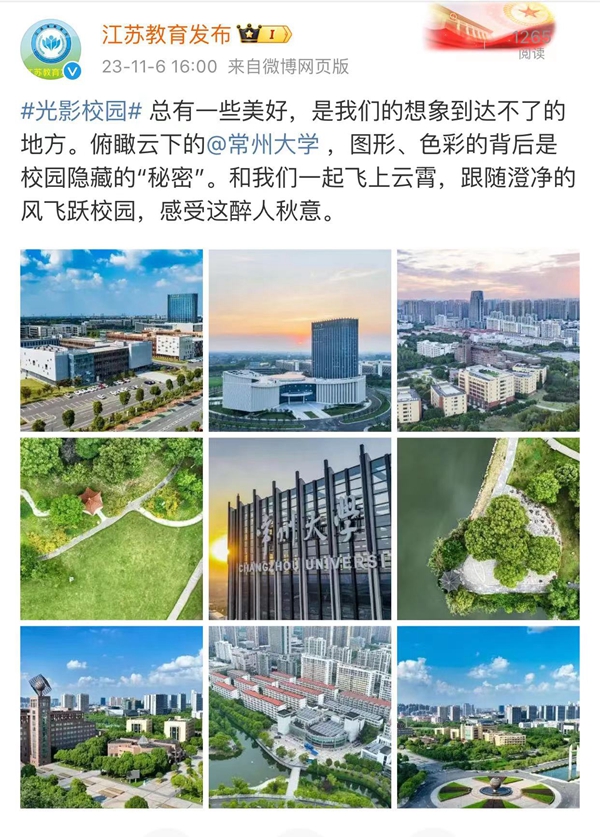The height and width of the screenshot is (837, 600).
Task: Open the pink sky campus skyline photo
Action: (488, 340)
